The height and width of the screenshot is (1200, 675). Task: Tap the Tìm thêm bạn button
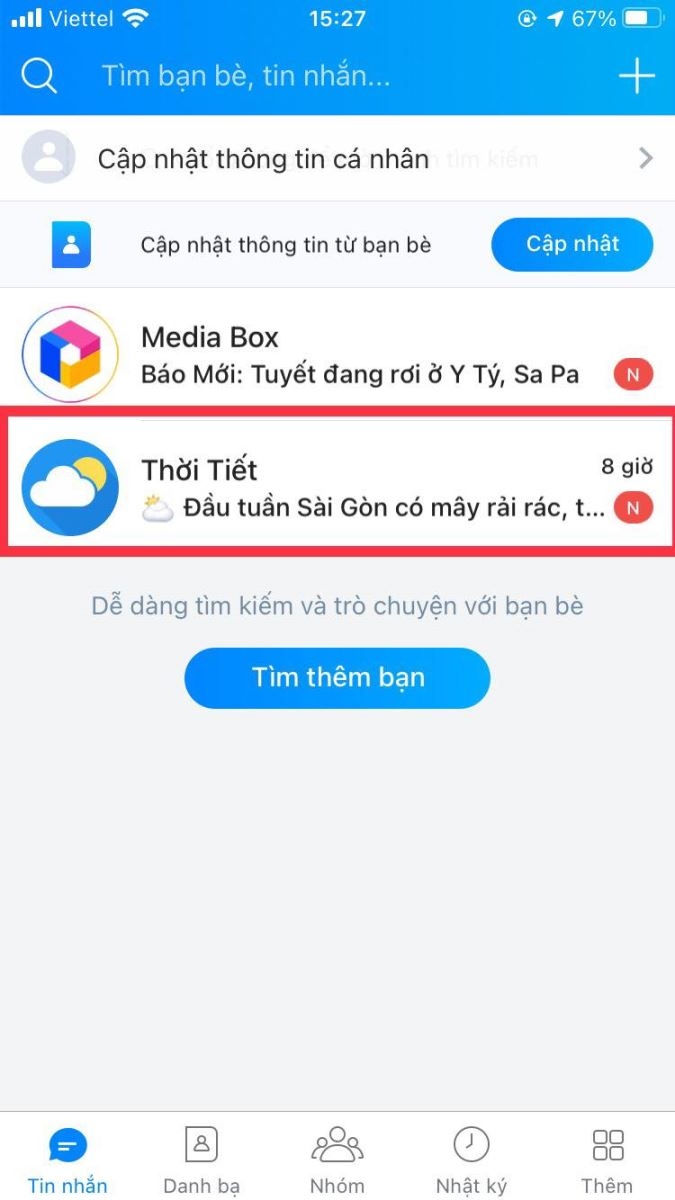click(337, 677)
